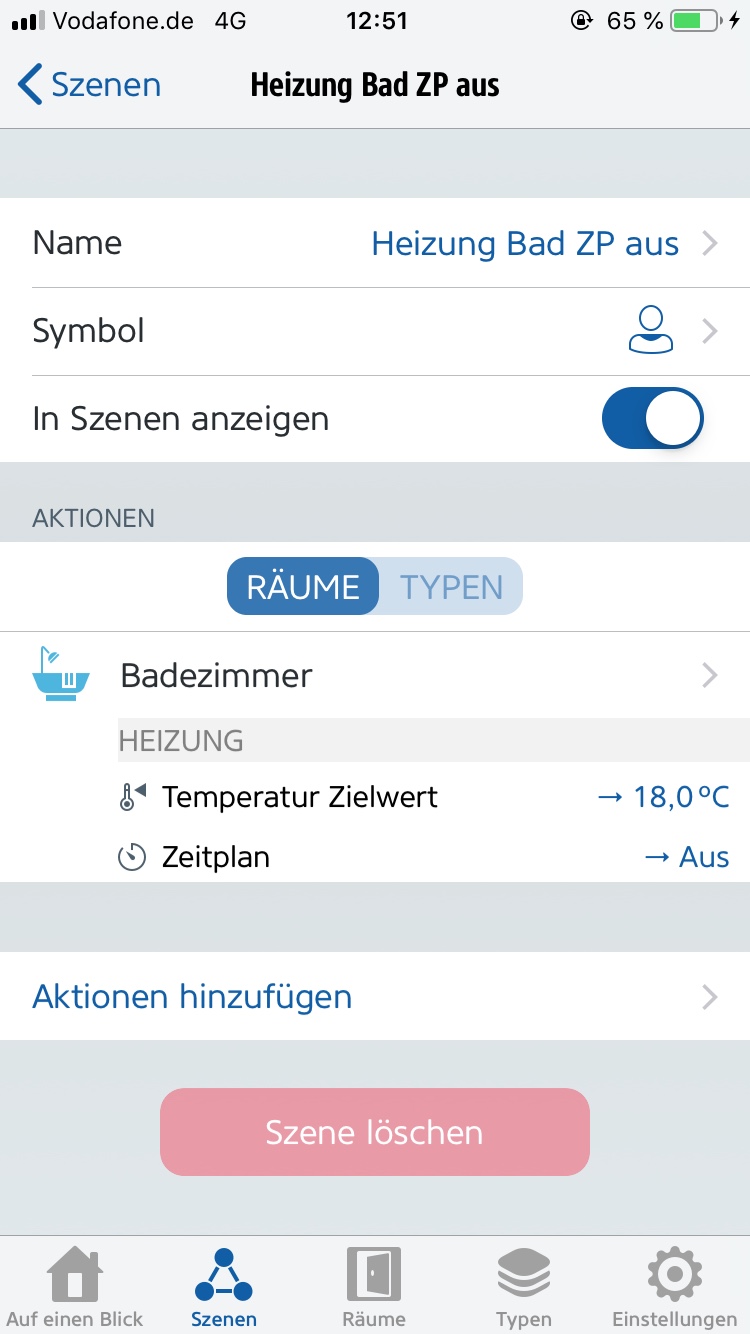The width and height of the screenshot is (750, 1334).
Task: Open Aktionen hinzufügen
Action: coord(375,997)
